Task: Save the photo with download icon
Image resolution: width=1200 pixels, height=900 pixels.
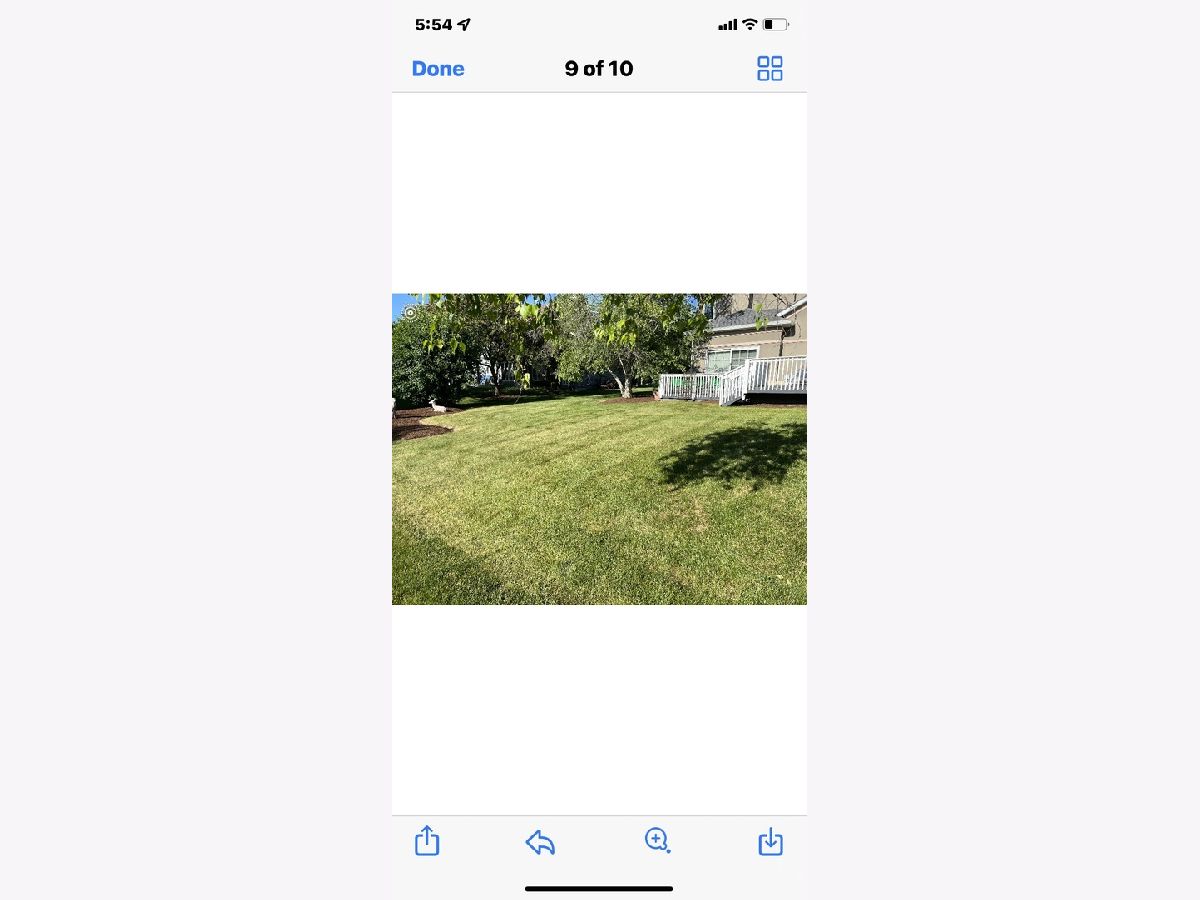Action: [770, 842]
